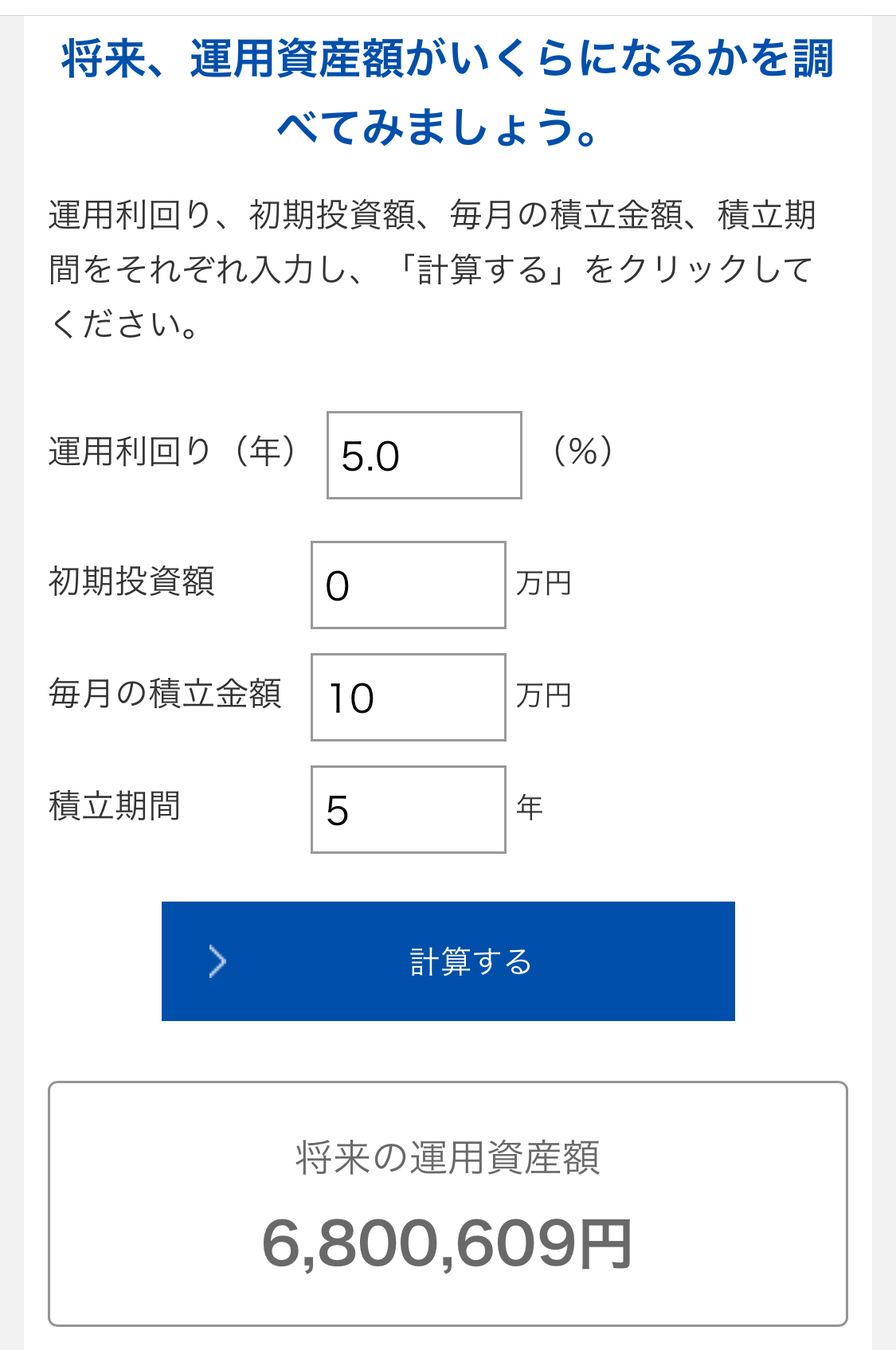Select the 0 in the initial investment box

point(341,584)
